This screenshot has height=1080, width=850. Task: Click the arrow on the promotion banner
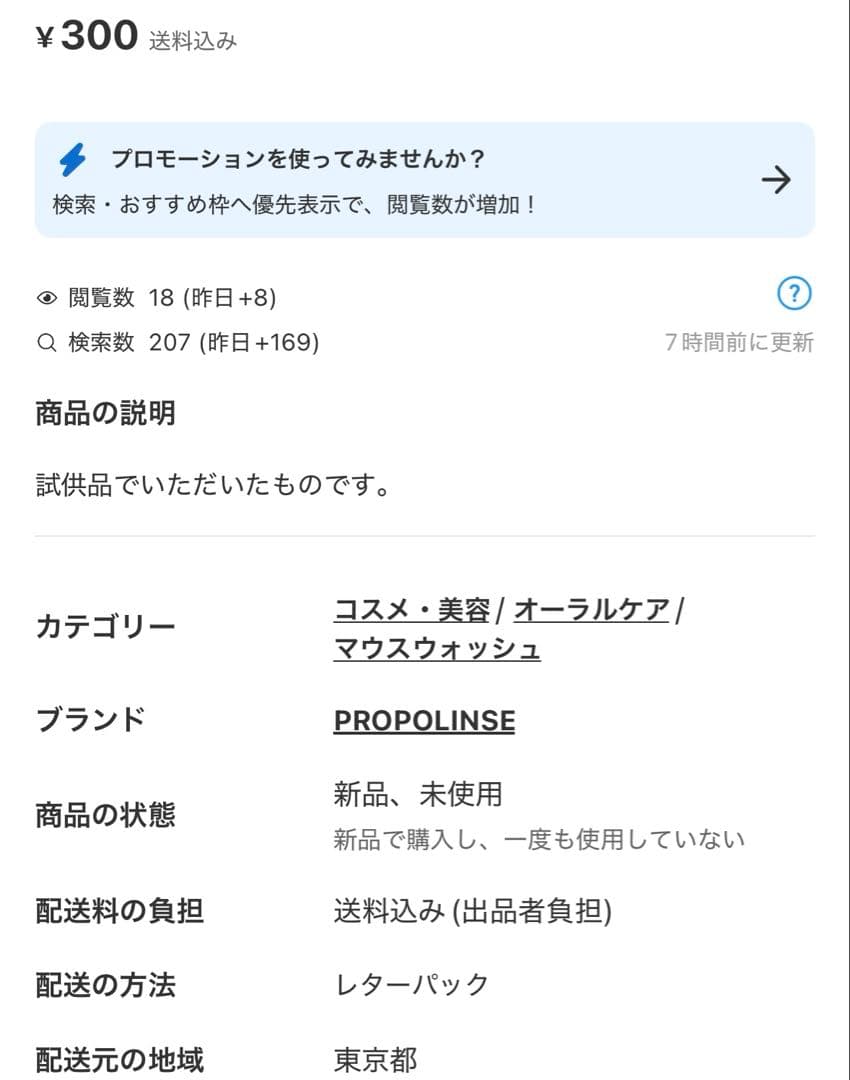[x=775, y=180]
